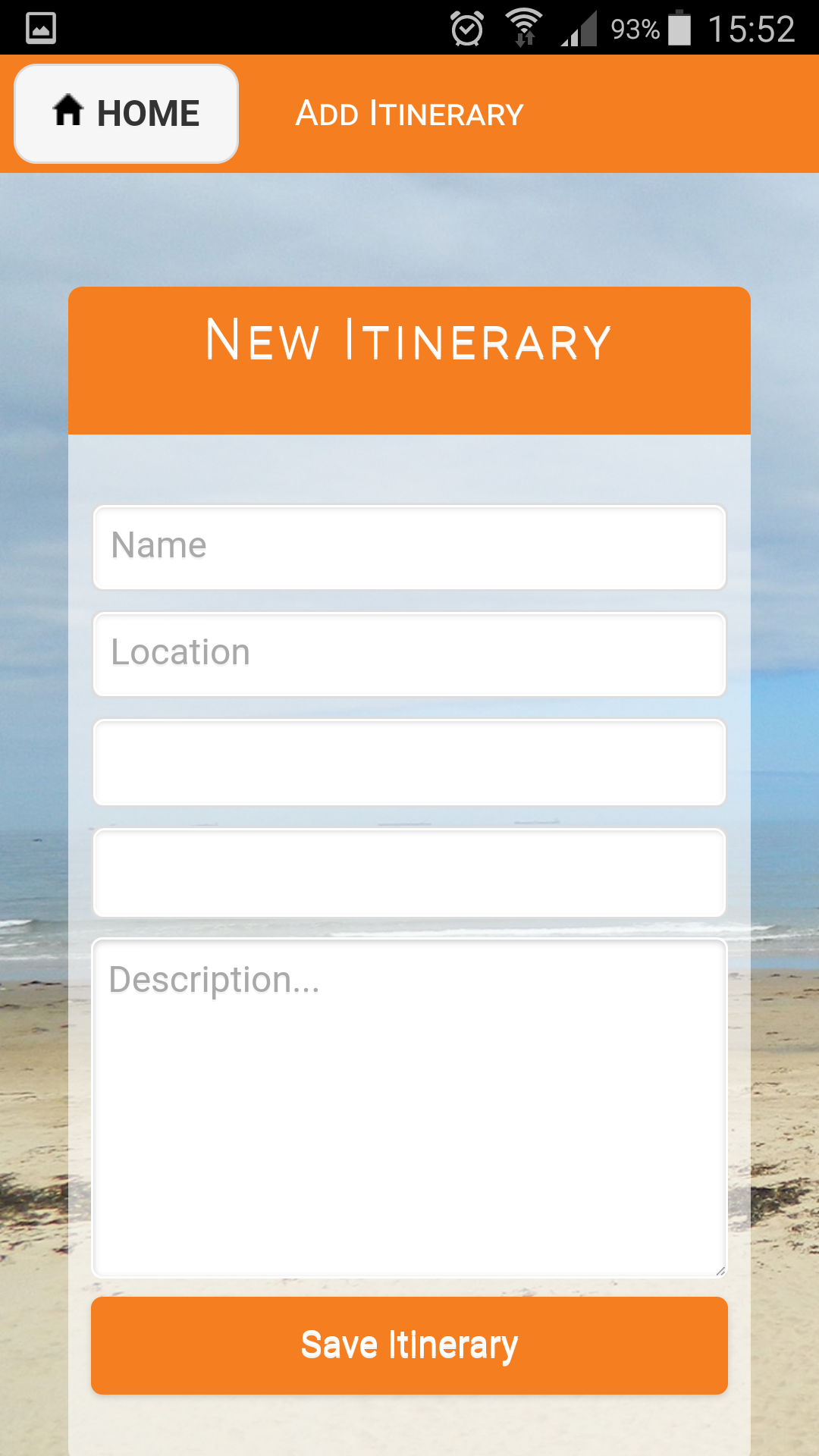Select the Location input field
Screen dimensions: 819x1456
[409, 654]
